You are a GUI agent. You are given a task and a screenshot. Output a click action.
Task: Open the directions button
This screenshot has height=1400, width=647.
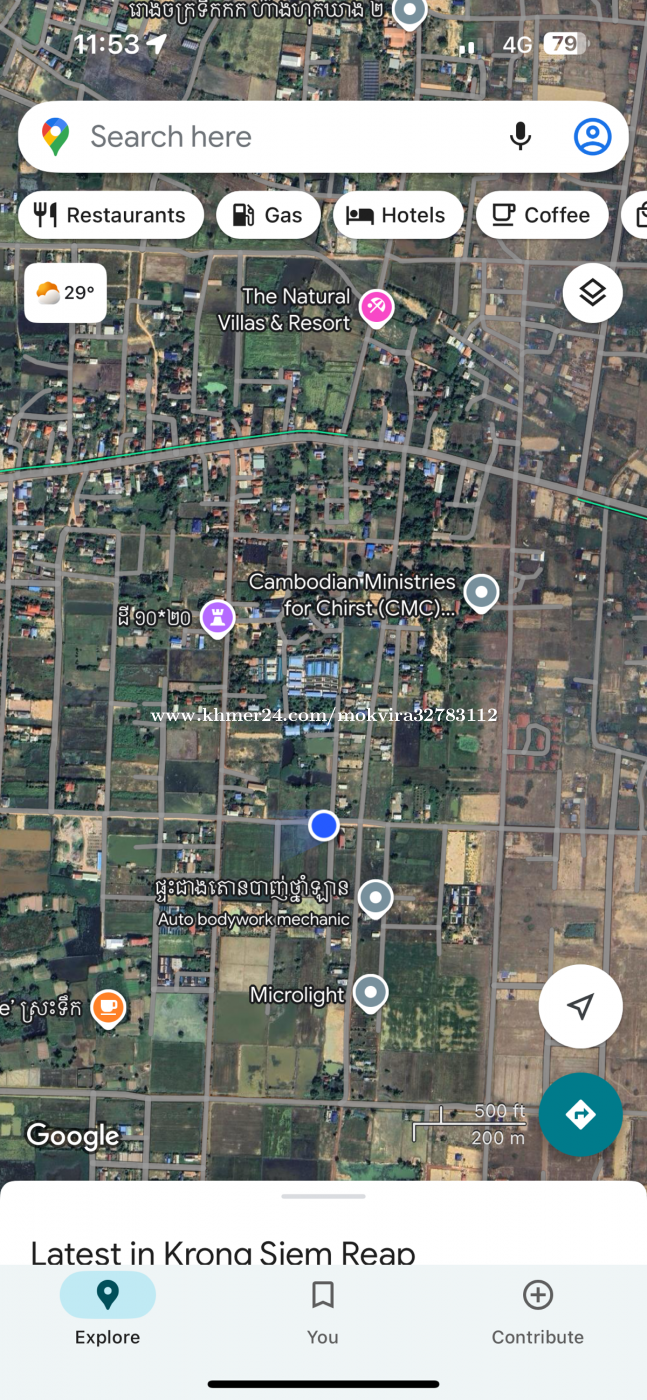pyautogui.click(x=580, y=1114)
